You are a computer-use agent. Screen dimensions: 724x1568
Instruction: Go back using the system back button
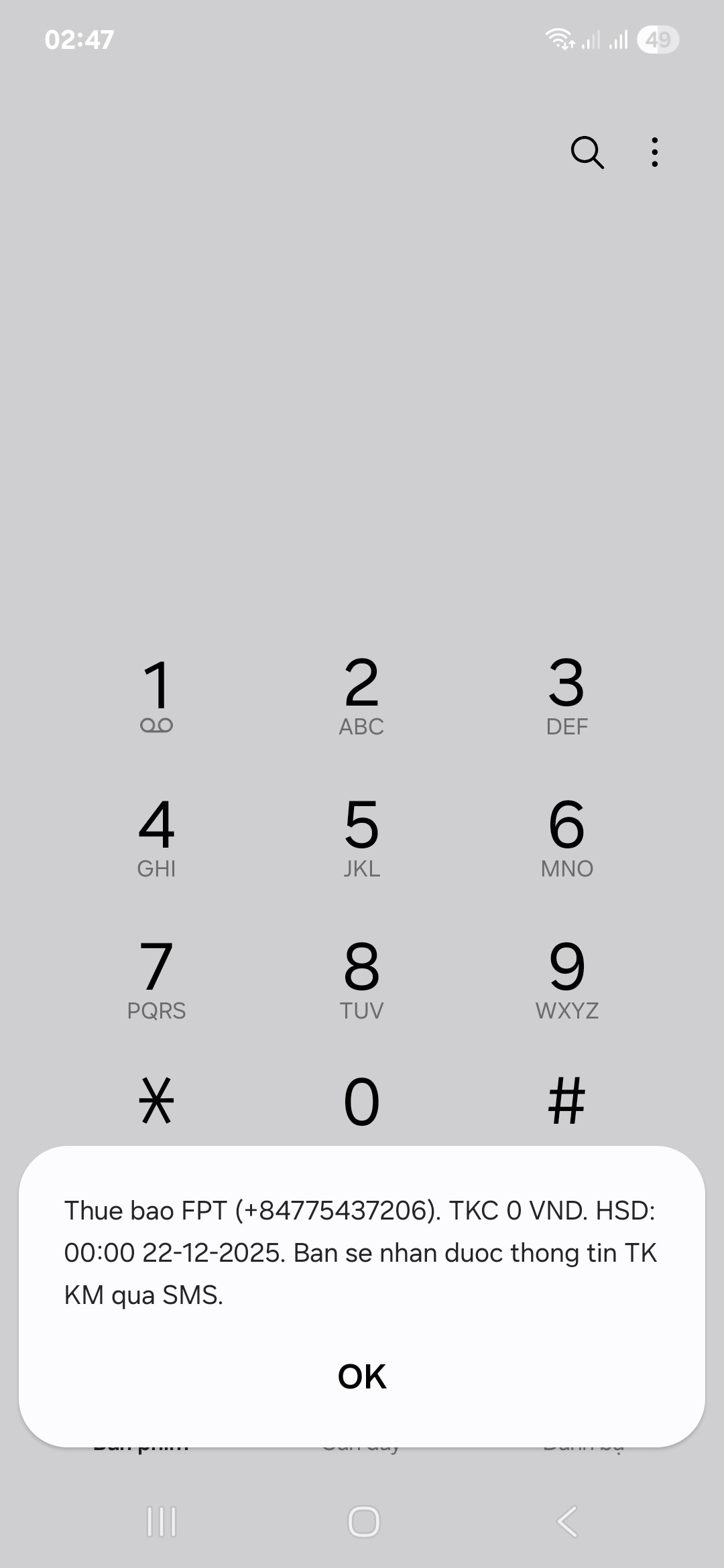point(567,1521)
